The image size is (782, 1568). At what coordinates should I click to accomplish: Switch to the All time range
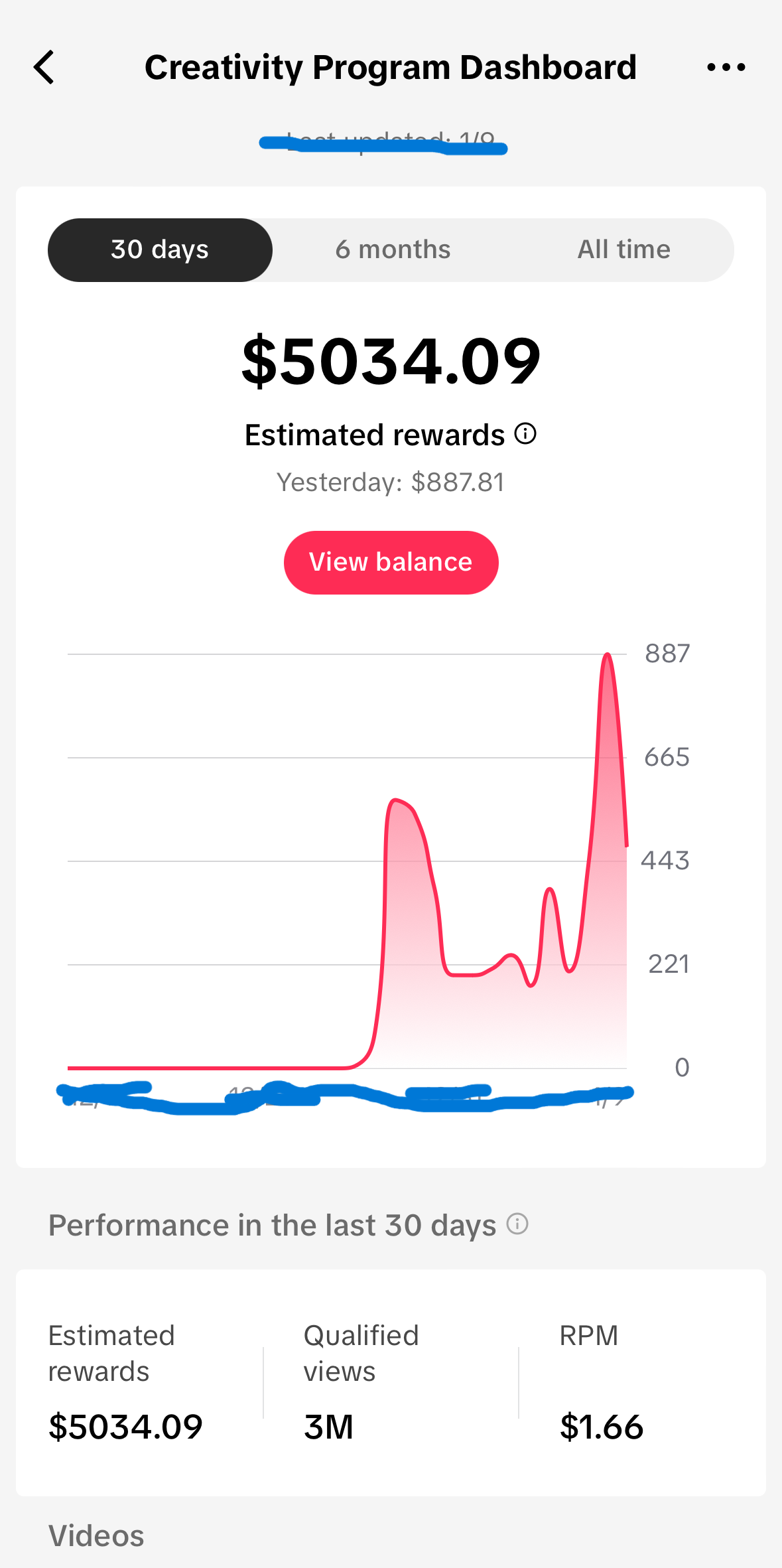pos(623,250)
